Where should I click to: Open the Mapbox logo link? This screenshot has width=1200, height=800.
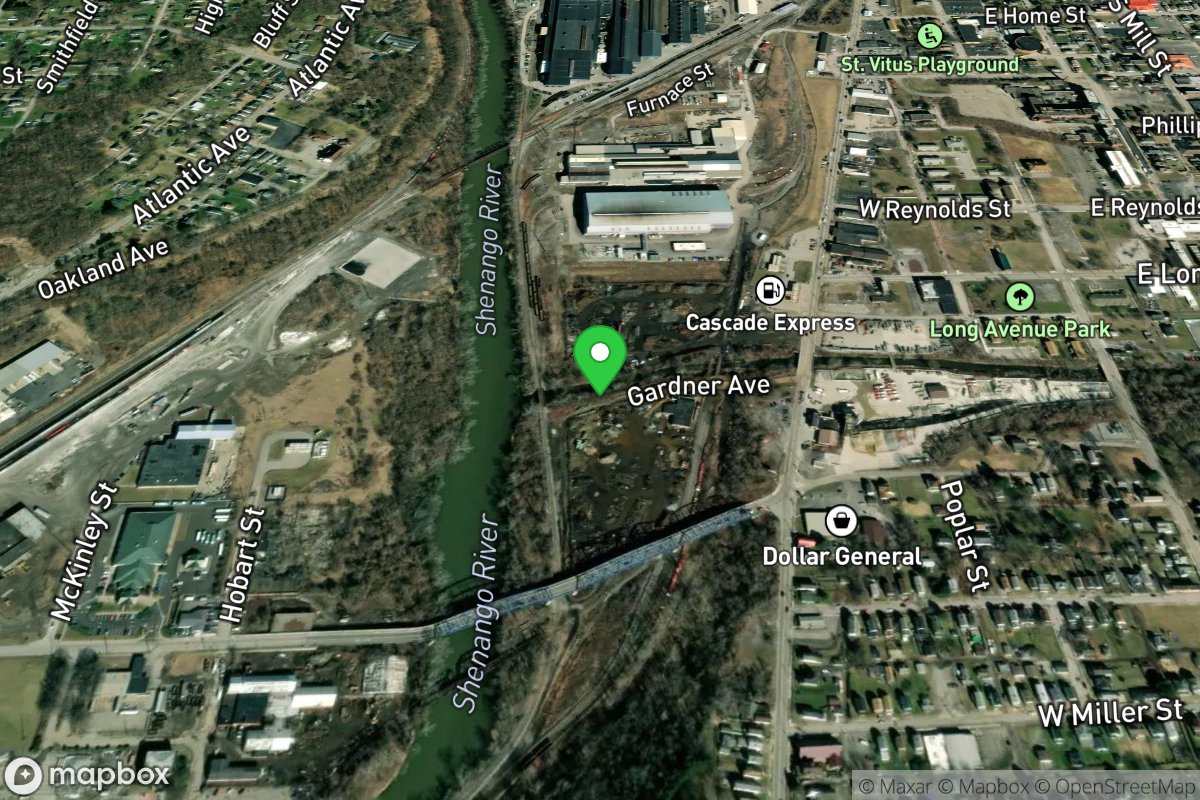click(86, 775)
